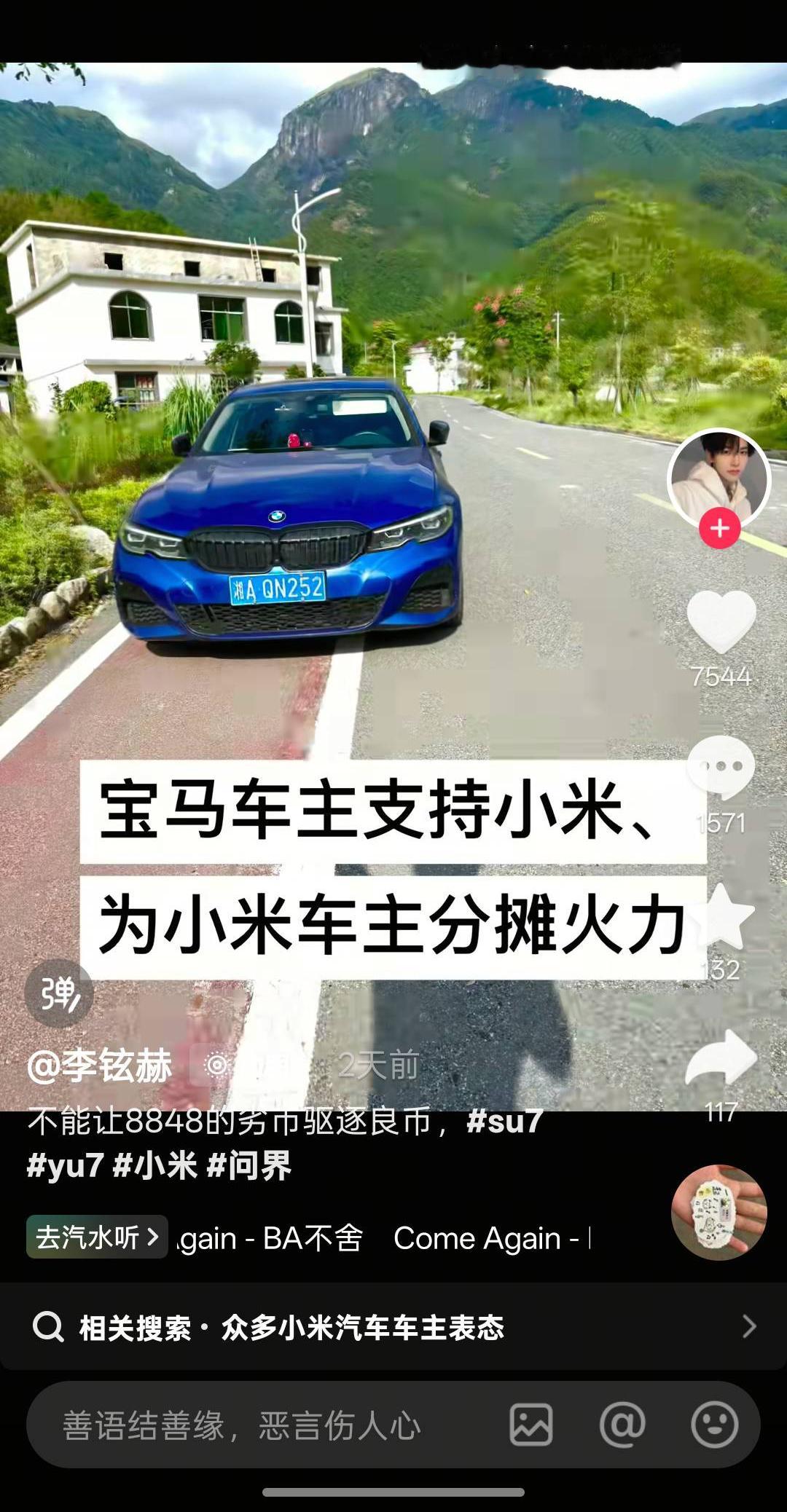787x1512 pixels.
Task: Share this video via the arrow
Action: click(x=721, y=1060)
